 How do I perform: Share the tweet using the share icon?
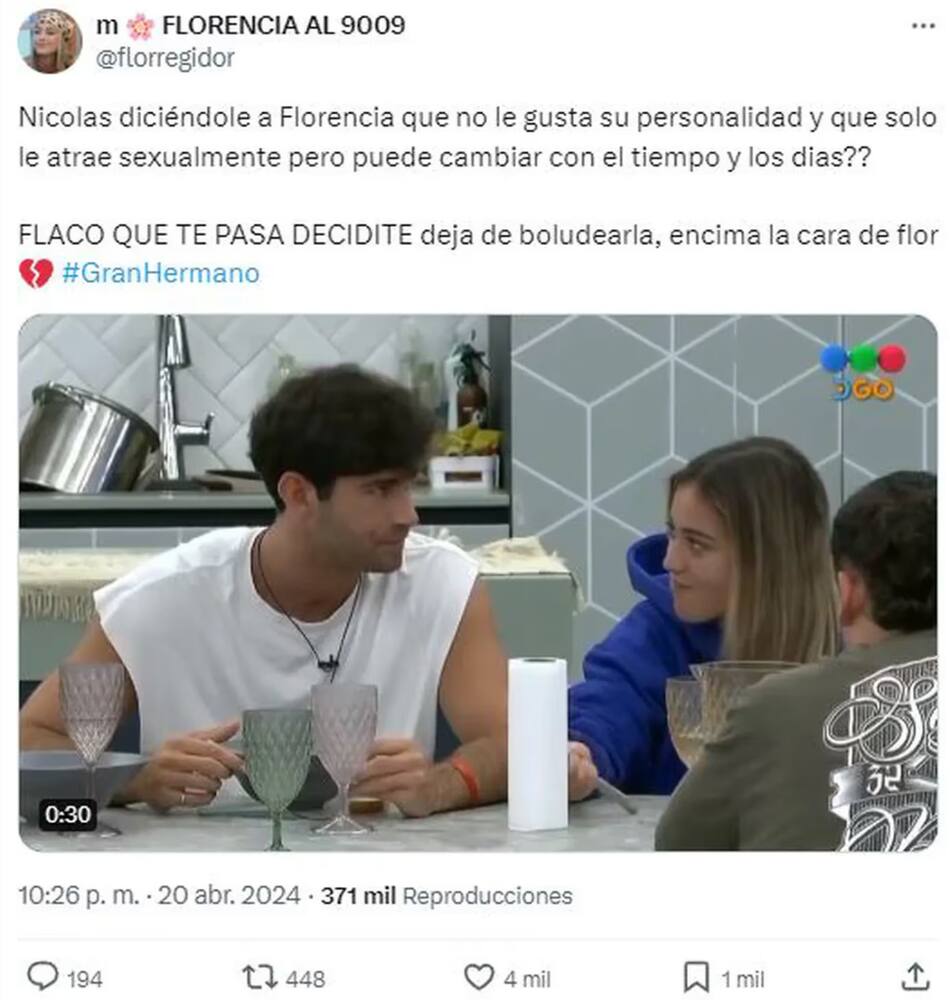pyautogui.click(x=915, y=977)
